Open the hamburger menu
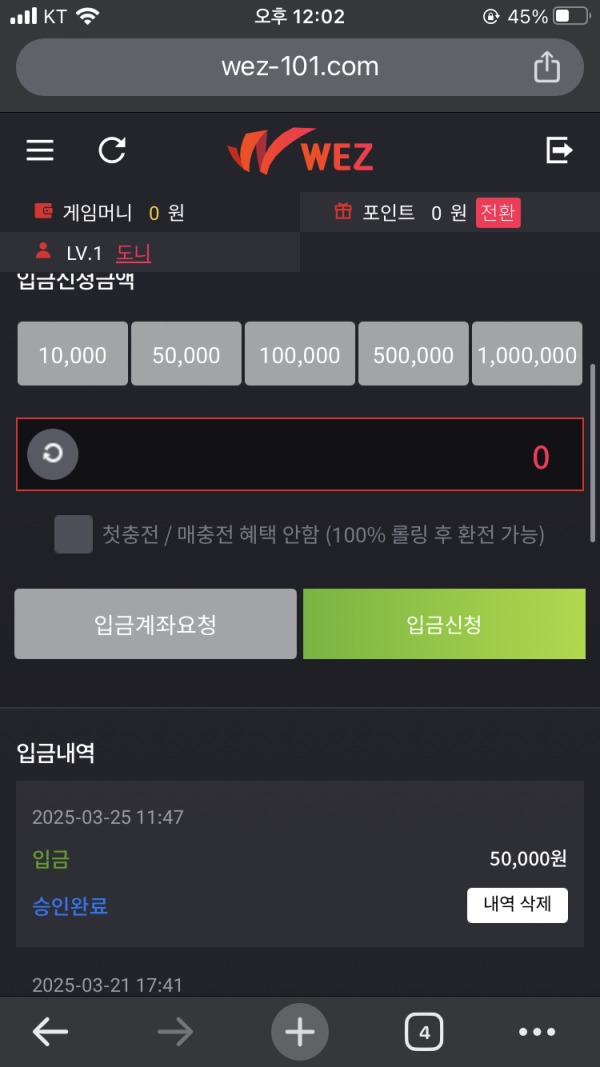This screenshot has width=600, height=1067. point(40,150)
